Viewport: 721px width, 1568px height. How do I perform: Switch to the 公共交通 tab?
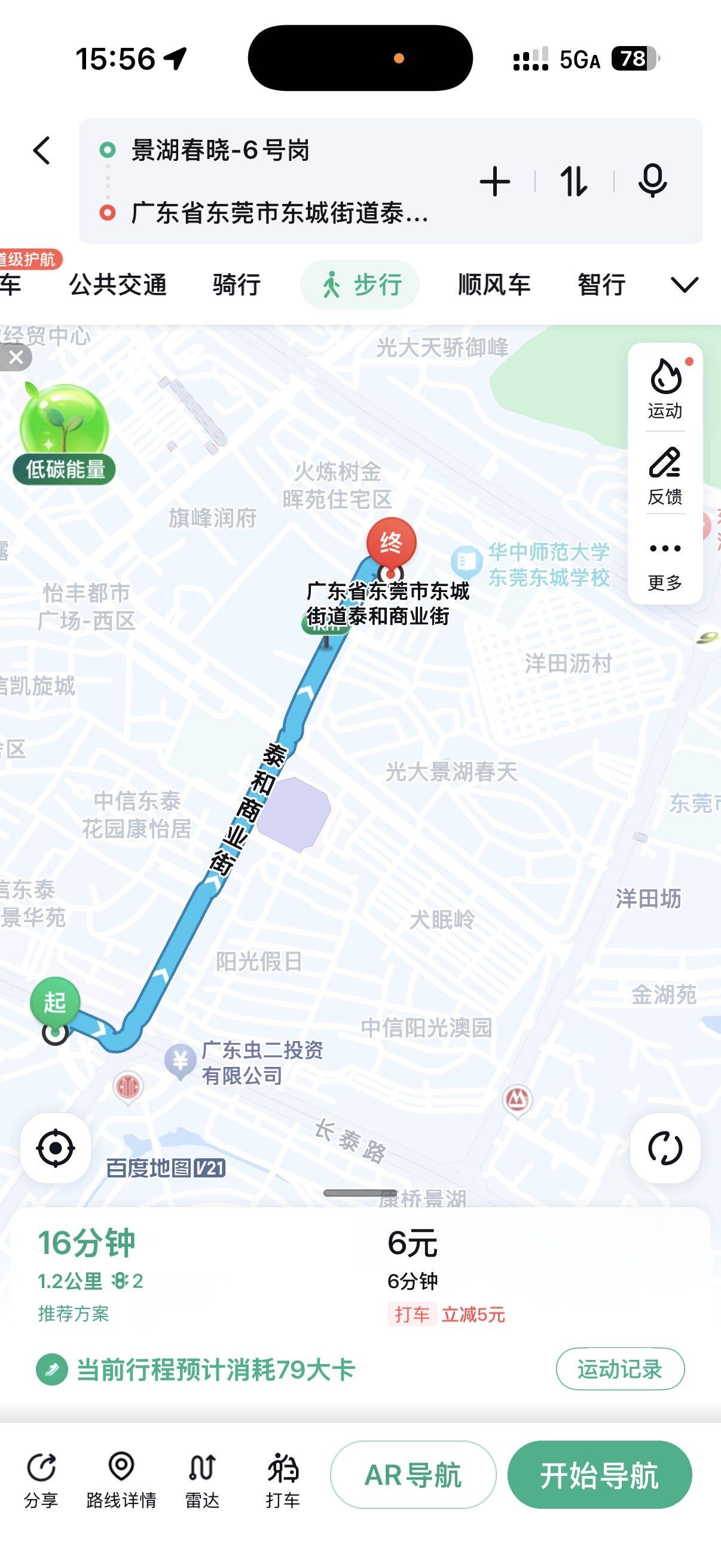pos(117,285)
